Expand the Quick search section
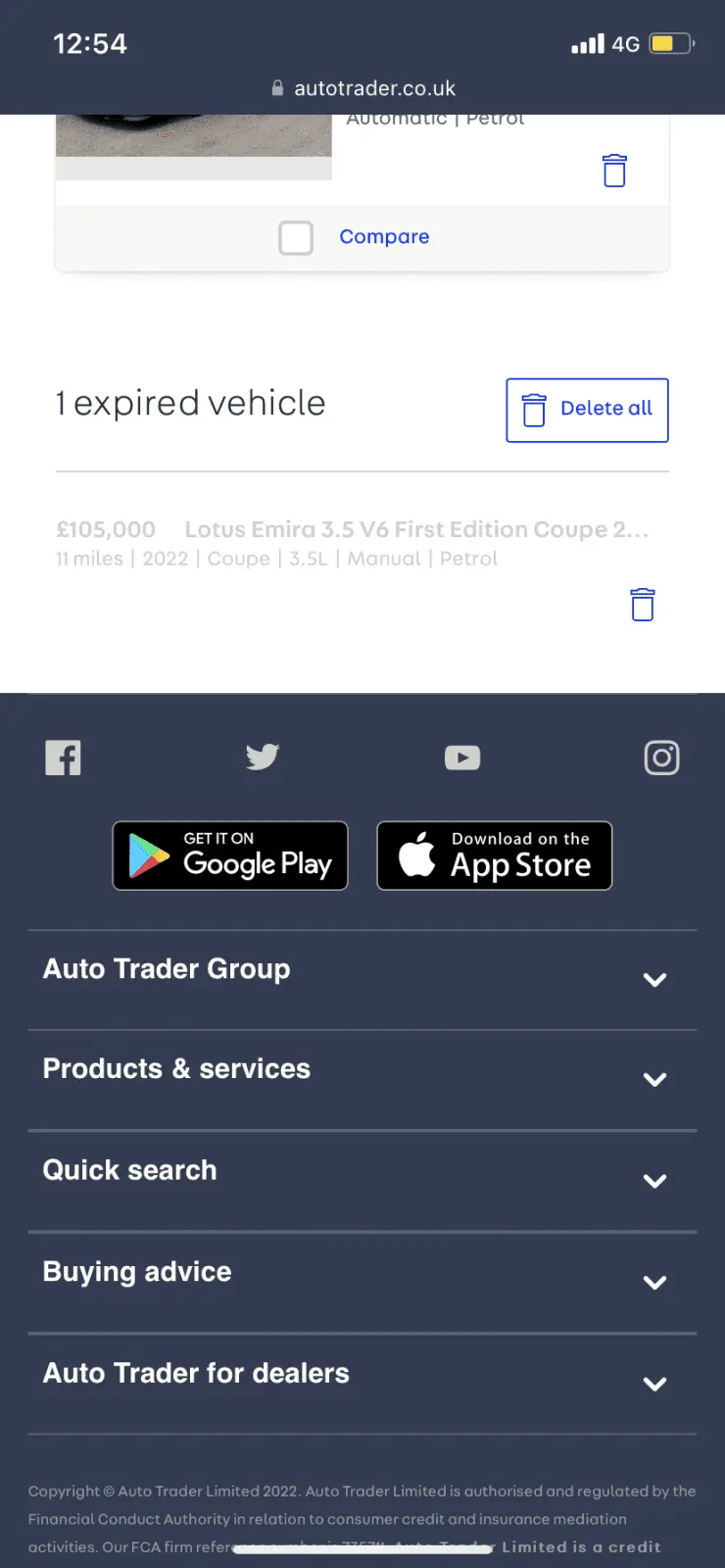Image resolution: width=725 pixels, height=1568 pixels. (362, 1181)
